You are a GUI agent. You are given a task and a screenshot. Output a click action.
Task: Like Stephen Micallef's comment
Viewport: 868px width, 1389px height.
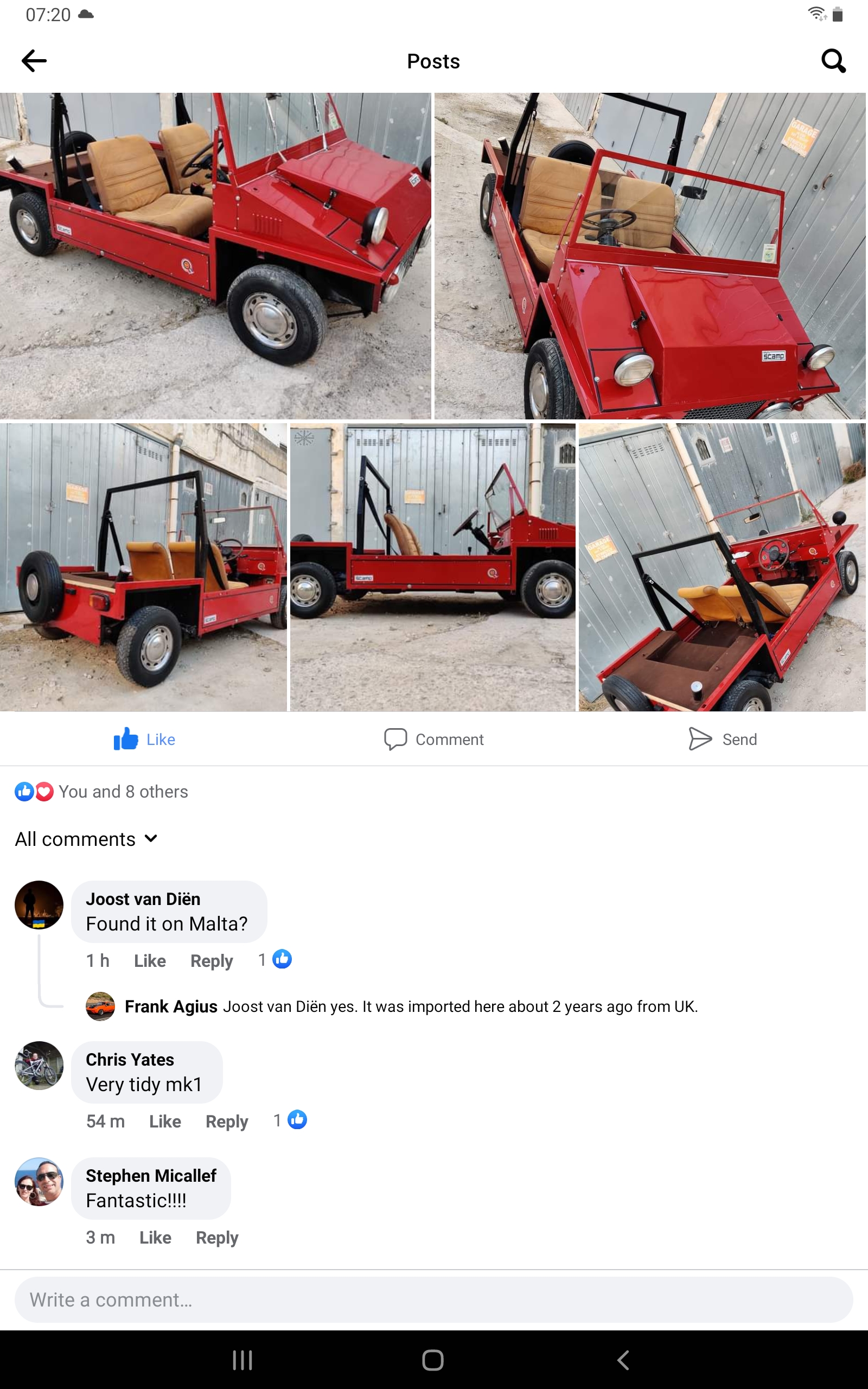(x=156, y=1238)
